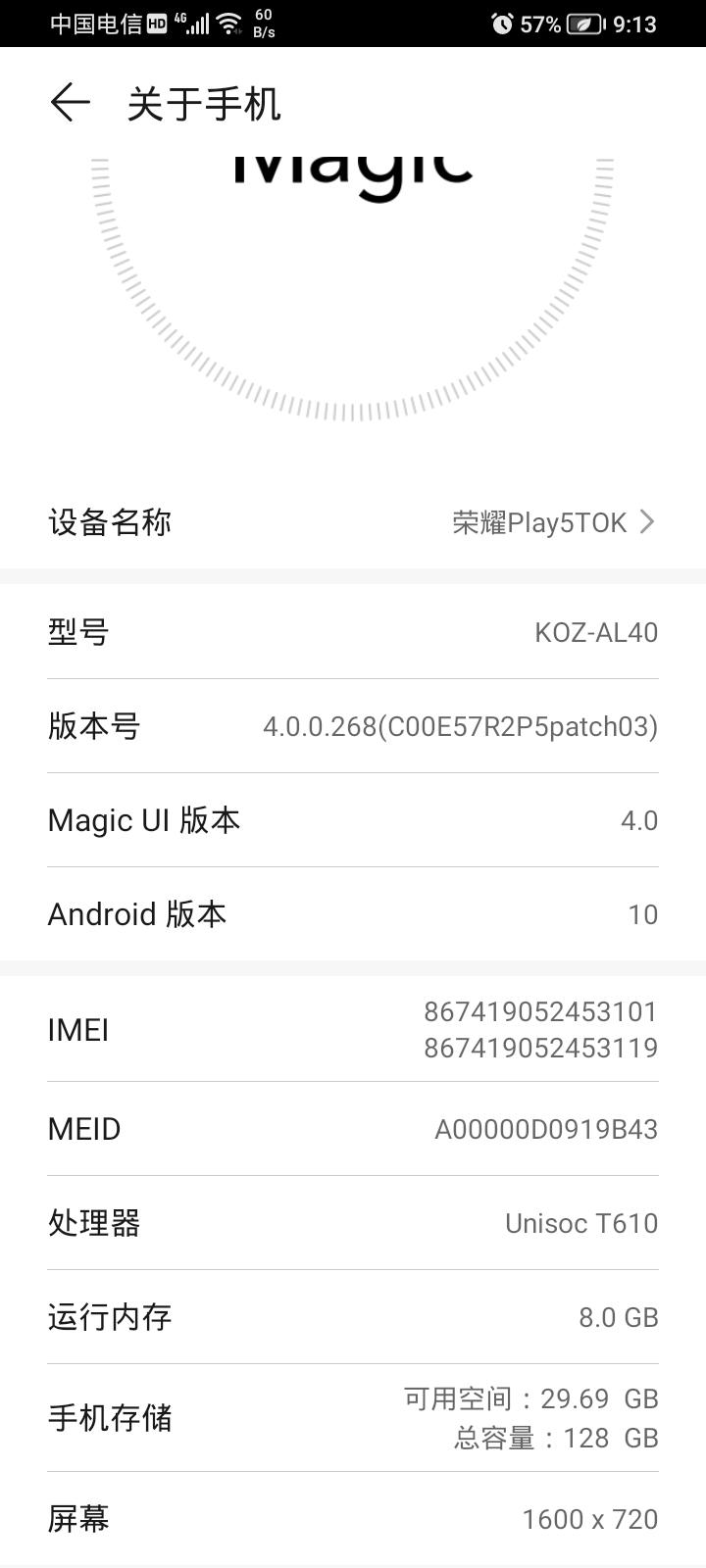The height and width of the screenshot is (1568, 706).
Task: Go back from 关于手机 page
Action: [70, 103]
